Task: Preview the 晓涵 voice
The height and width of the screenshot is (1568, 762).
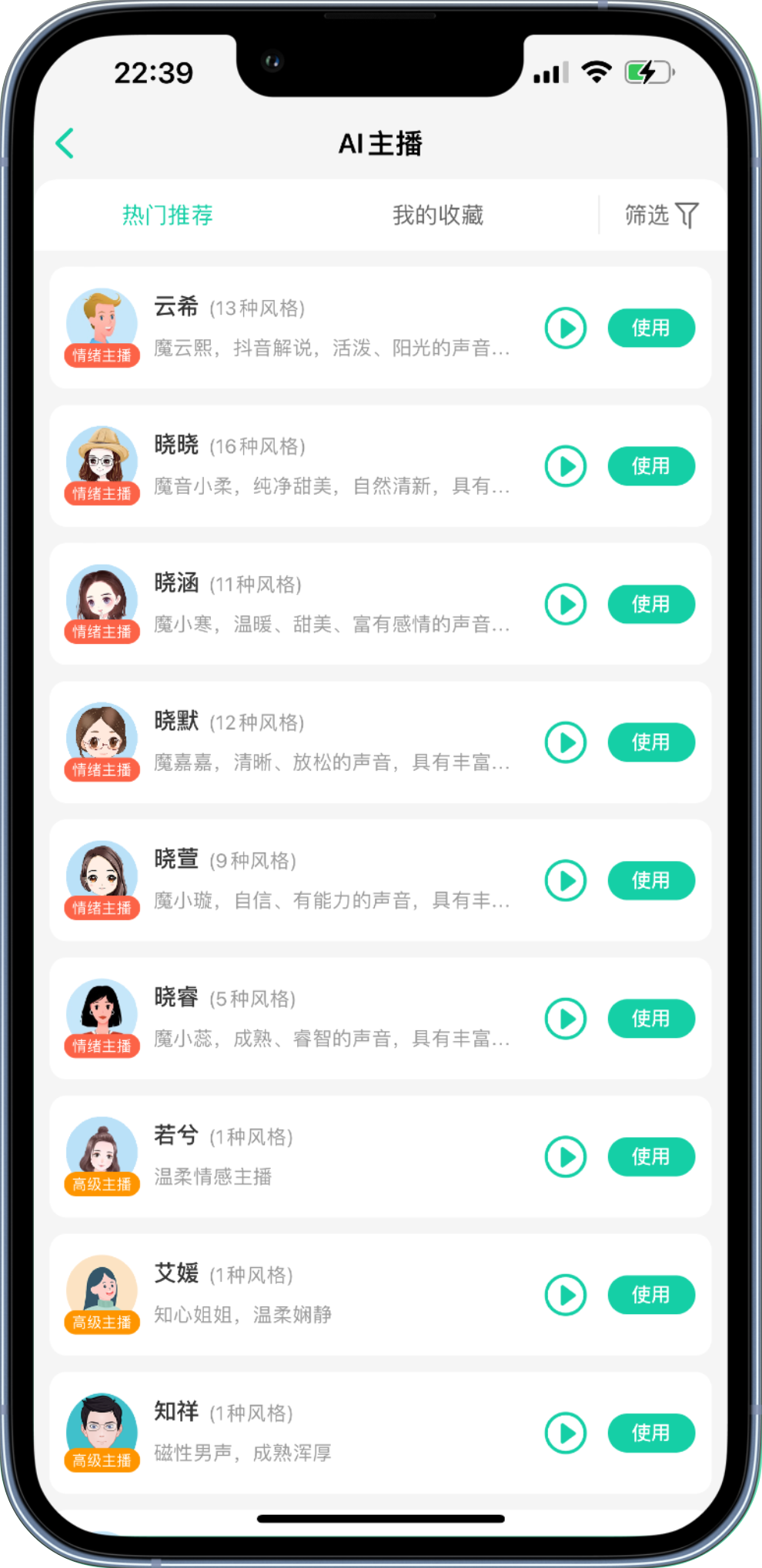Action: 566,604
